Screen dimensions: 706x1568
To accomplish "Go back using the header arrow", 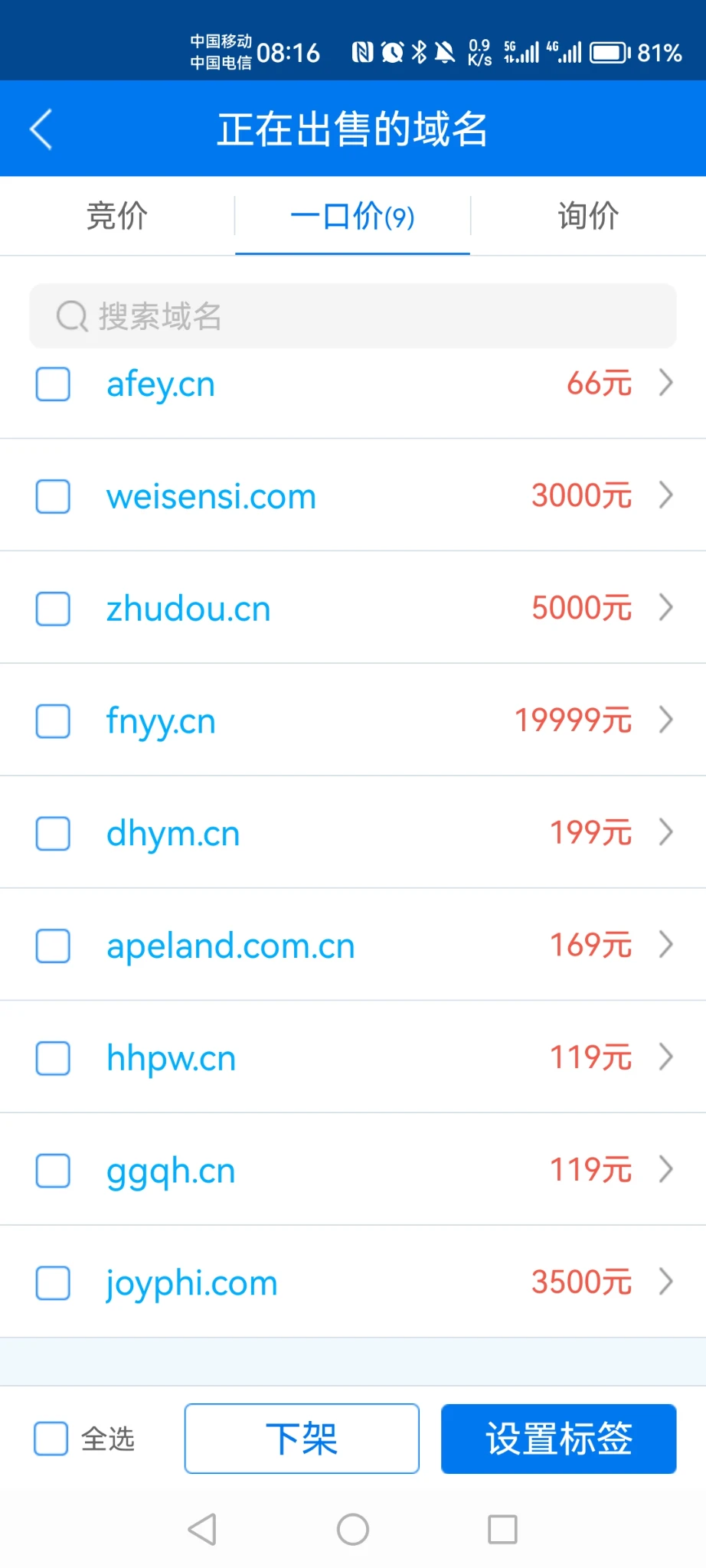I will (x=41, y=129).
